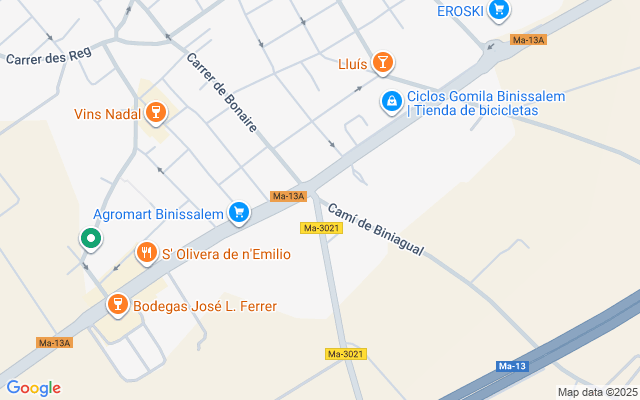The image size is (640, 400).
Task: Open the Google logo link
Action: (33, 388)
